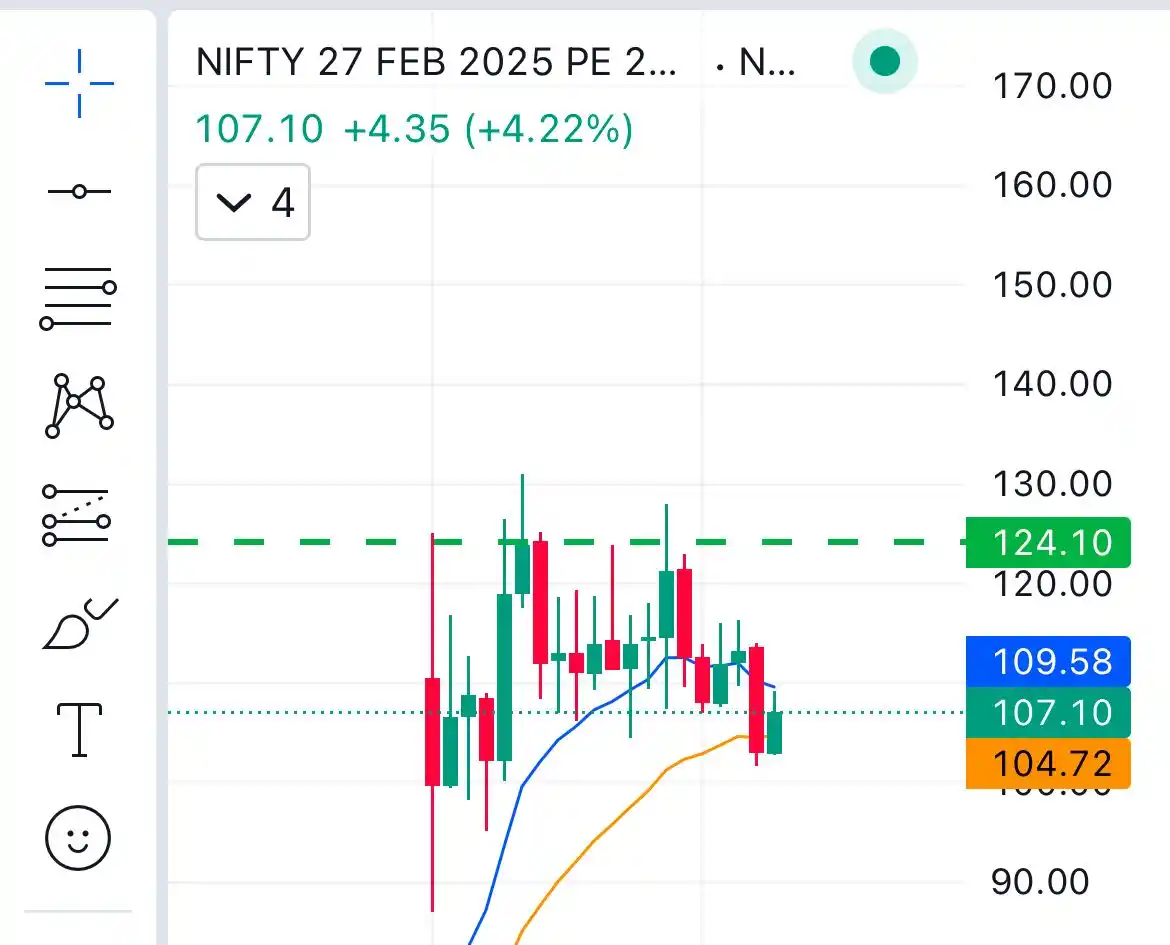The width and height of the screenshot is (1170, 945).
Task: Open the Fibonacci retracement tool
Action: coord(78,298)
